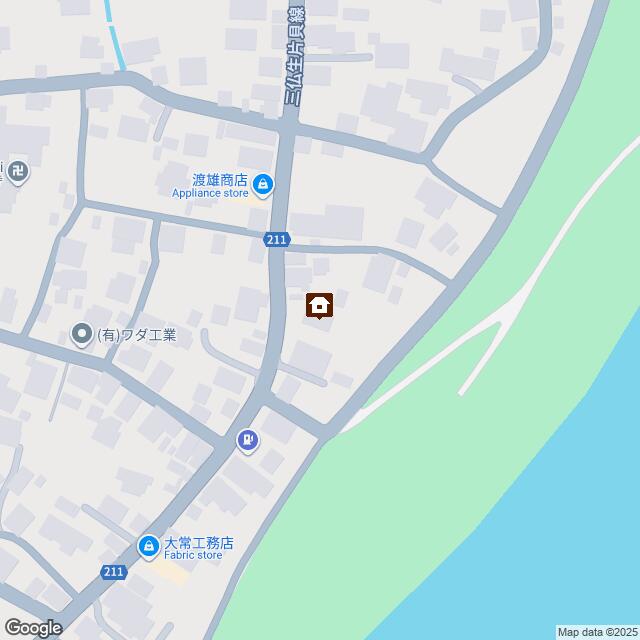
Task: Tap the temple marker
Action: pyautogui.click(x=16, y=172)
